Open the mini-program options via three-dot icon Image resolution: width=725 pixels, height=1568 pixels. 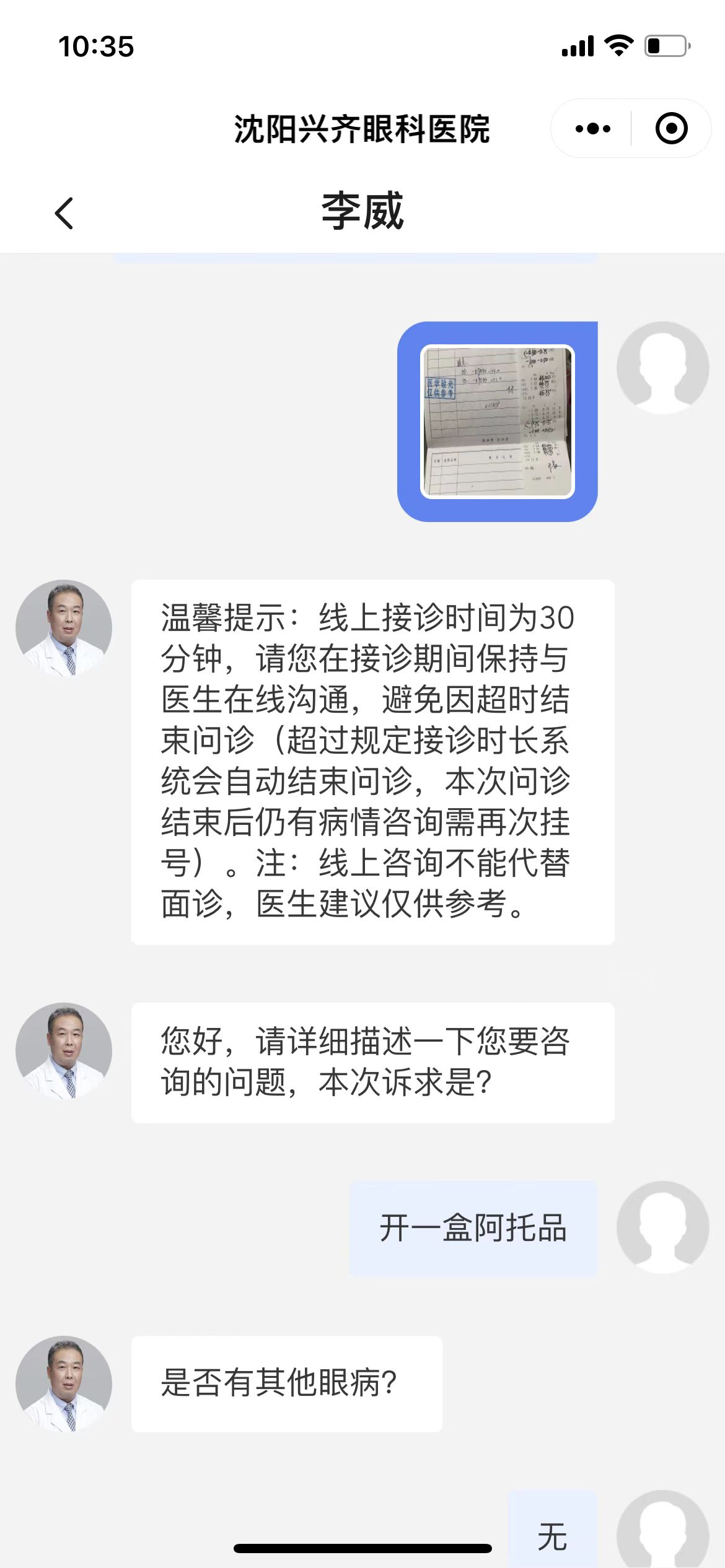click(592, 128)
